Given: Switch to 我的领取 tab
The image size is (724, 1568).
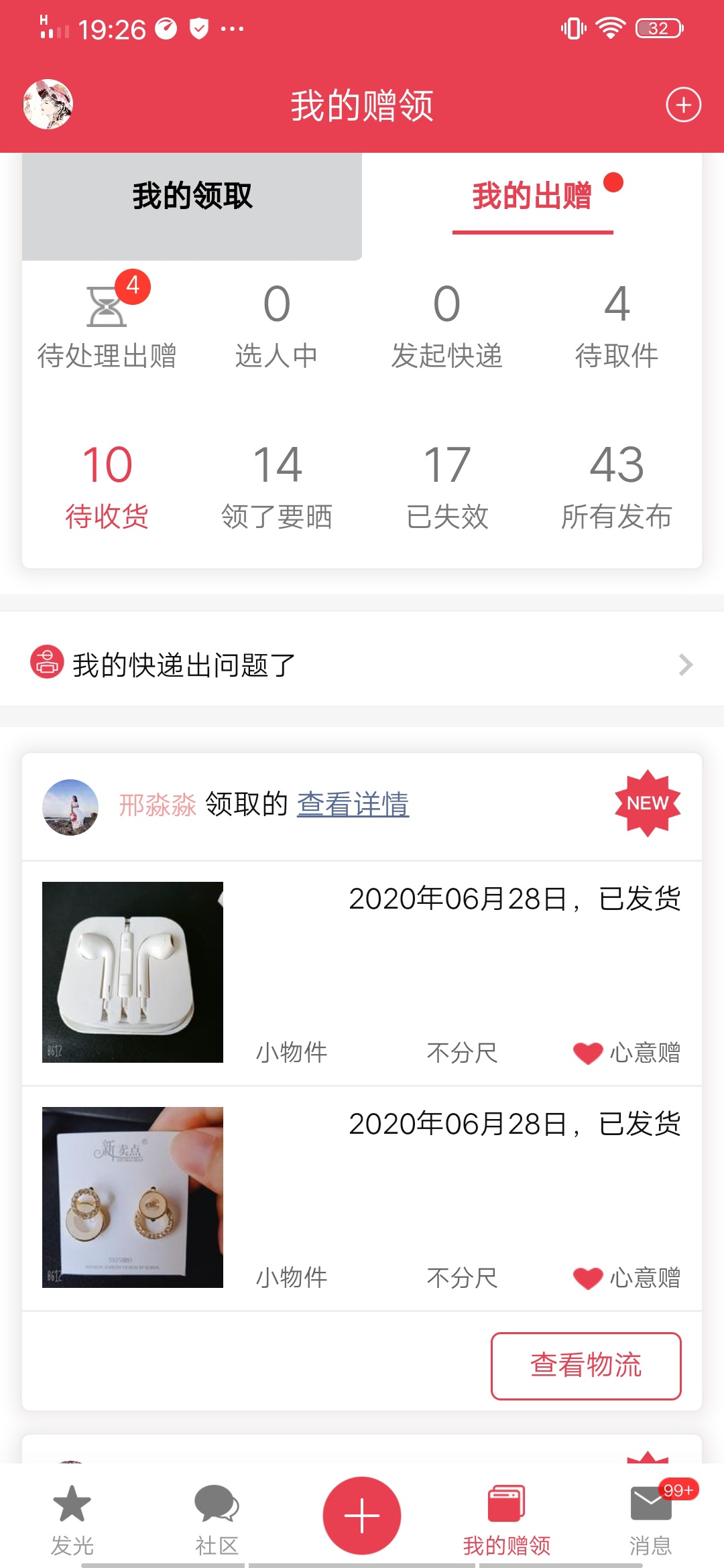Looking at the screenshot, I should click(x=192, y=196).
